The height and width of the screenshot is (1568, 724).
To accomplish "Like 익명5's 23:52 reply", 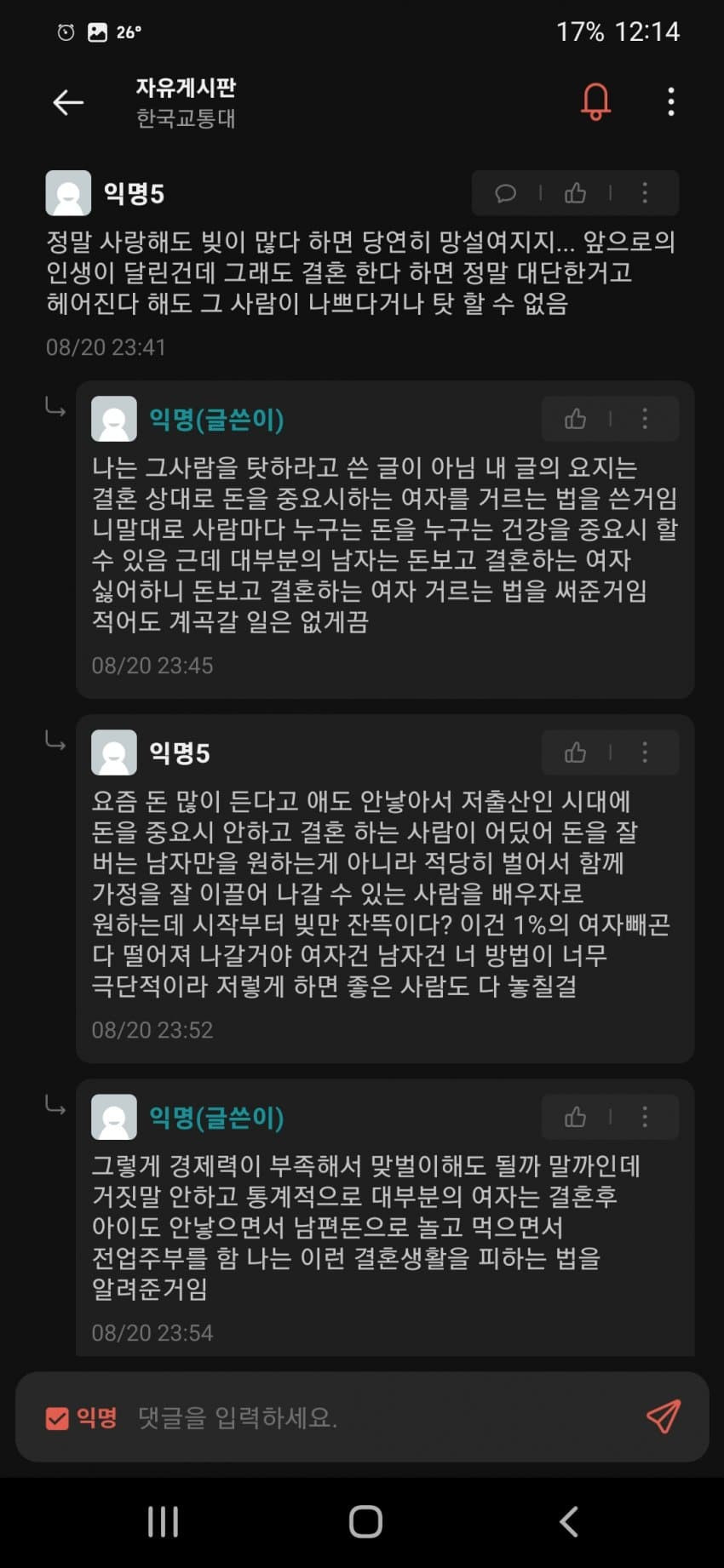I will (x=575, y=753).
